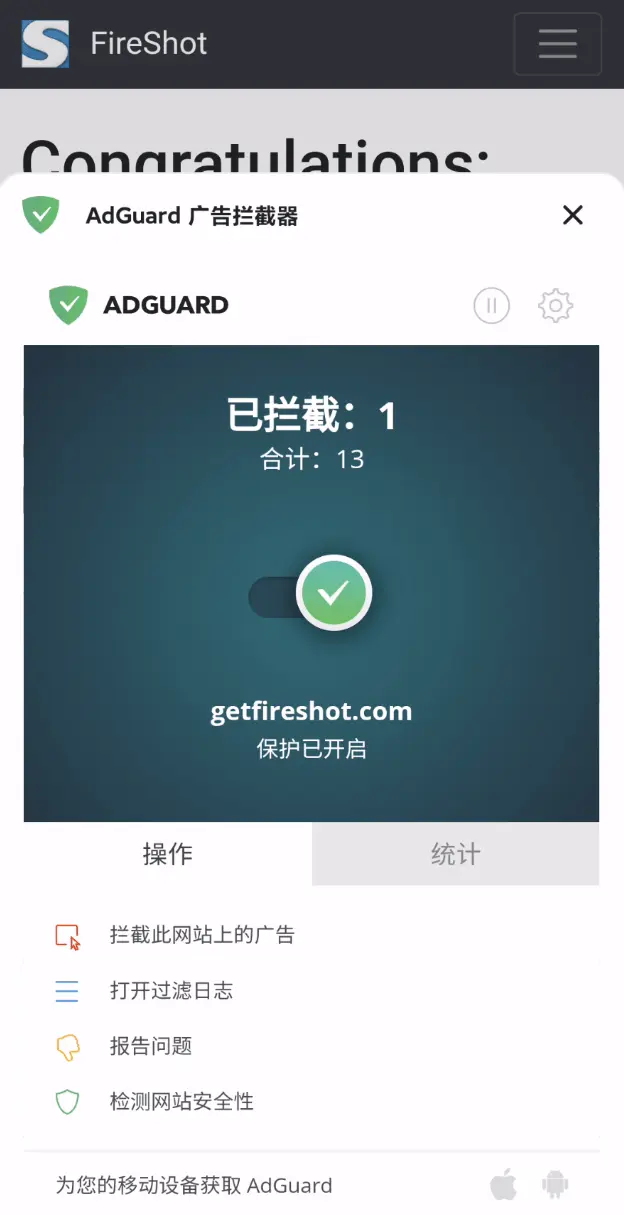The width and height of the screenshot is (624, 1215).
Task: Close the AdGuard popup
Action: coord(572,215)
